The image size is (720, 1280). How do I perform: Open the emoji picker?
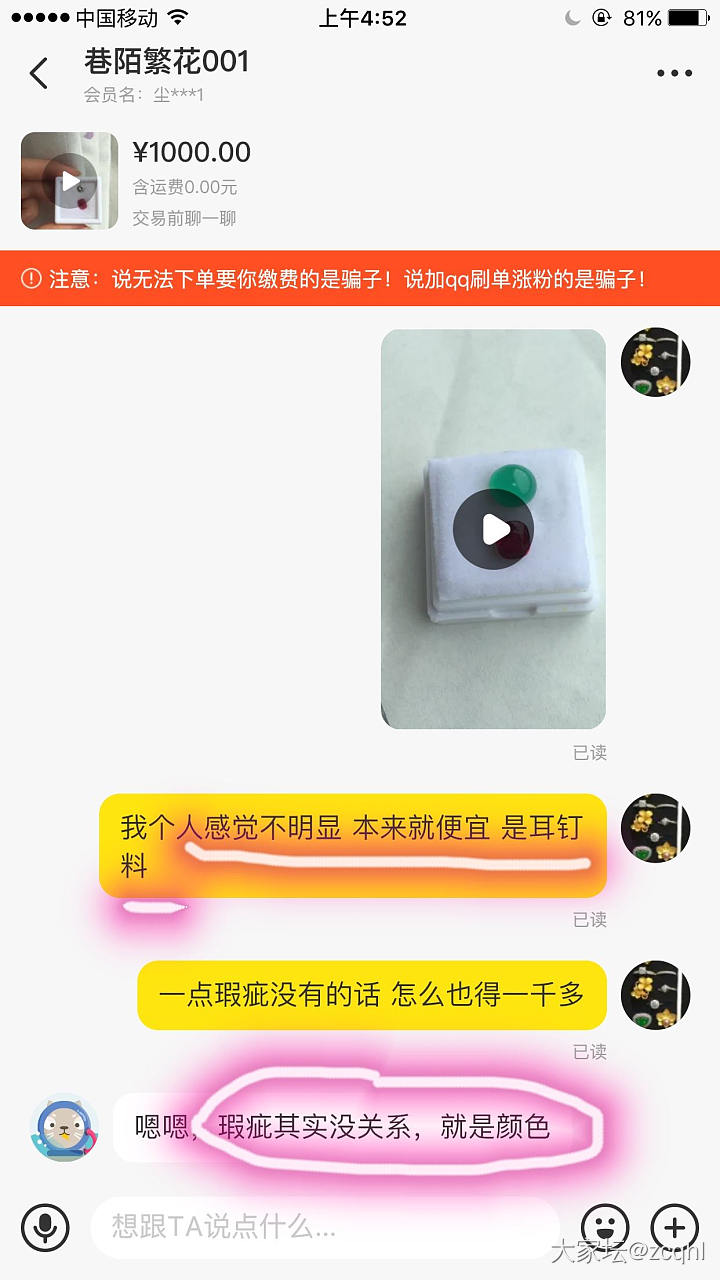(x=605, y=1226)
